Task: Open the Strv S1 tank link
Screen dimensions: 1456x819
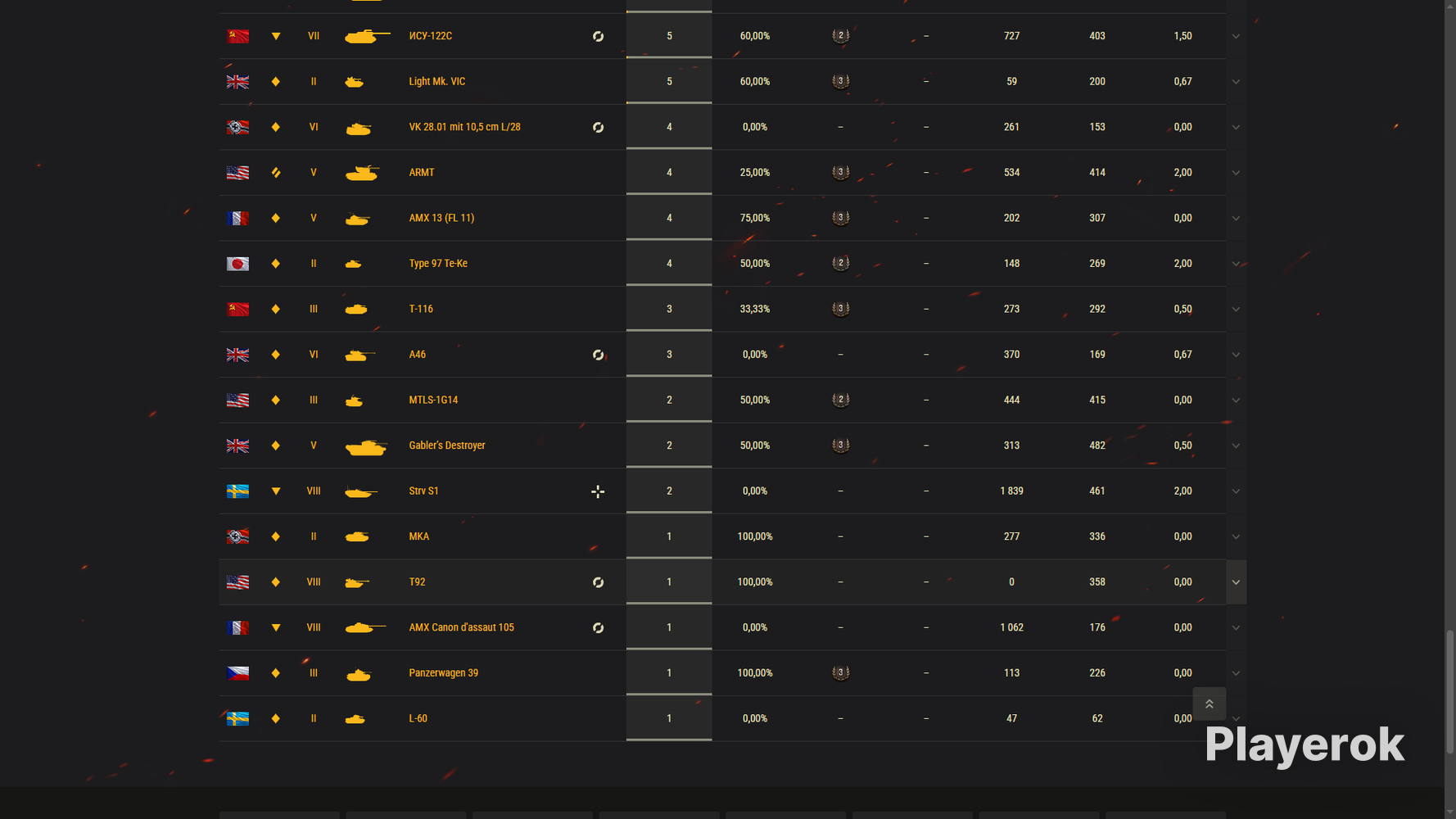Action: pyautogui.click(x=423, y=491)
